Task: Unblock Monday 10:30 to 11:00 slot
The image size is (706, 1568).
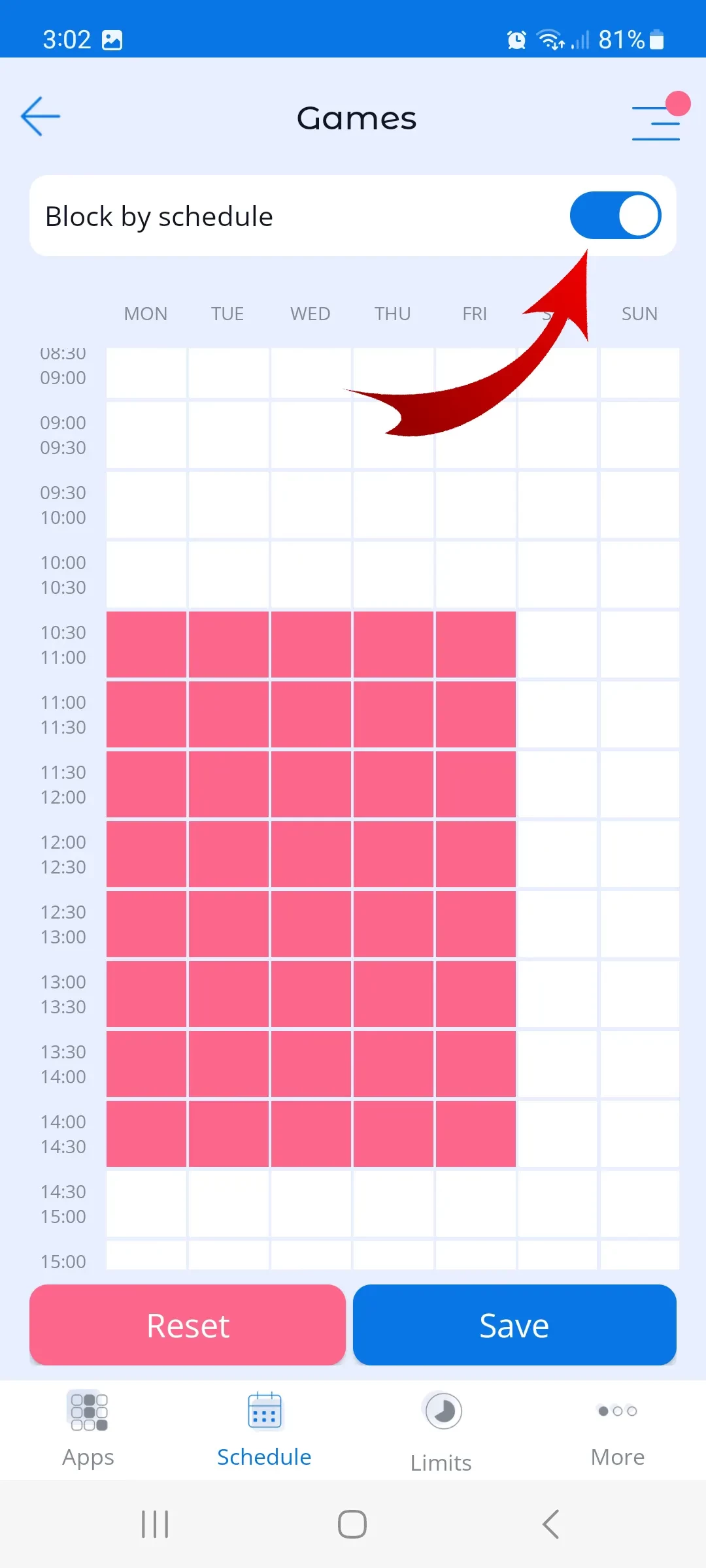Action: point(146,644)
